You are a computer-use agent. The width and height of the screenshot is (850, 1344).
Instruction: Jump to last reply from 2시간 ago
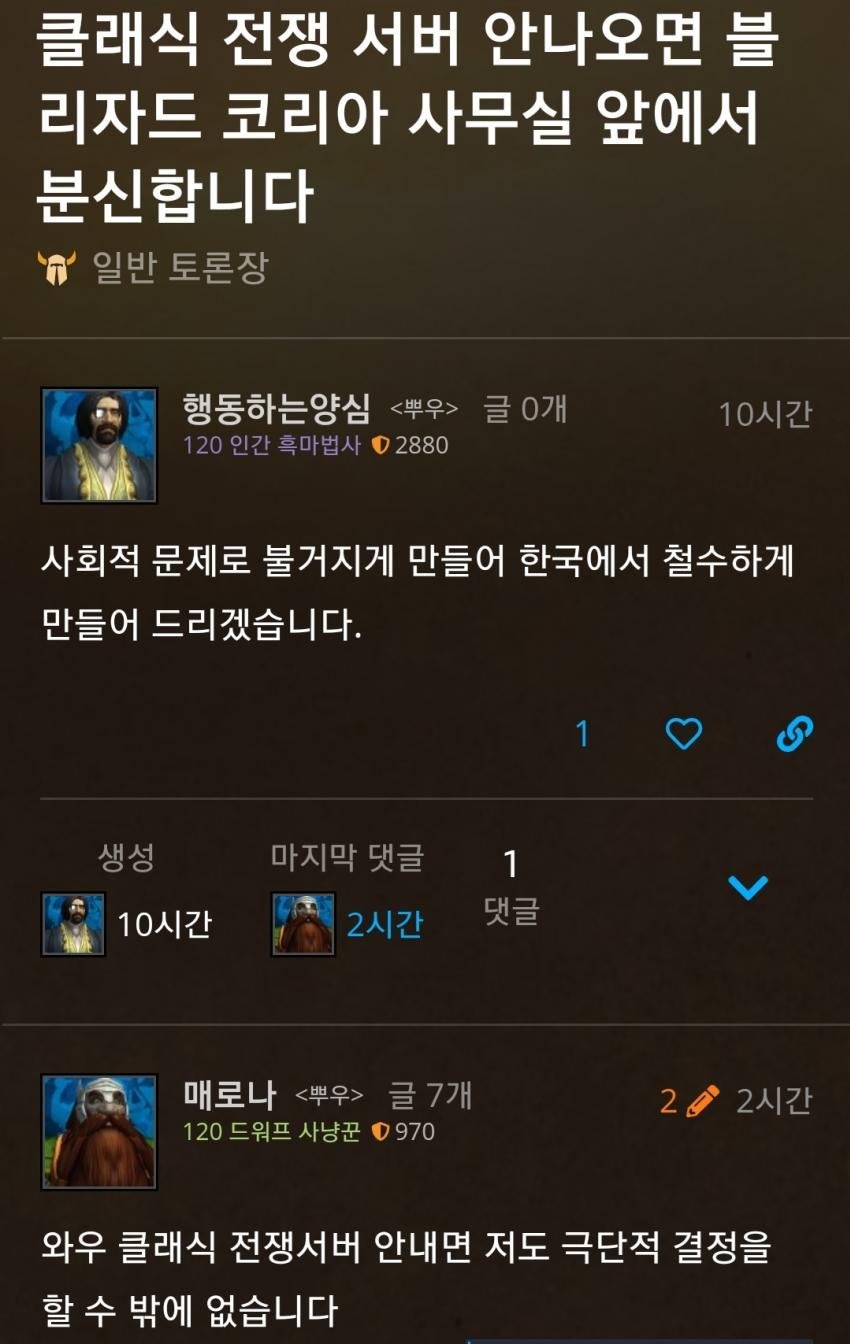(384, 924)
